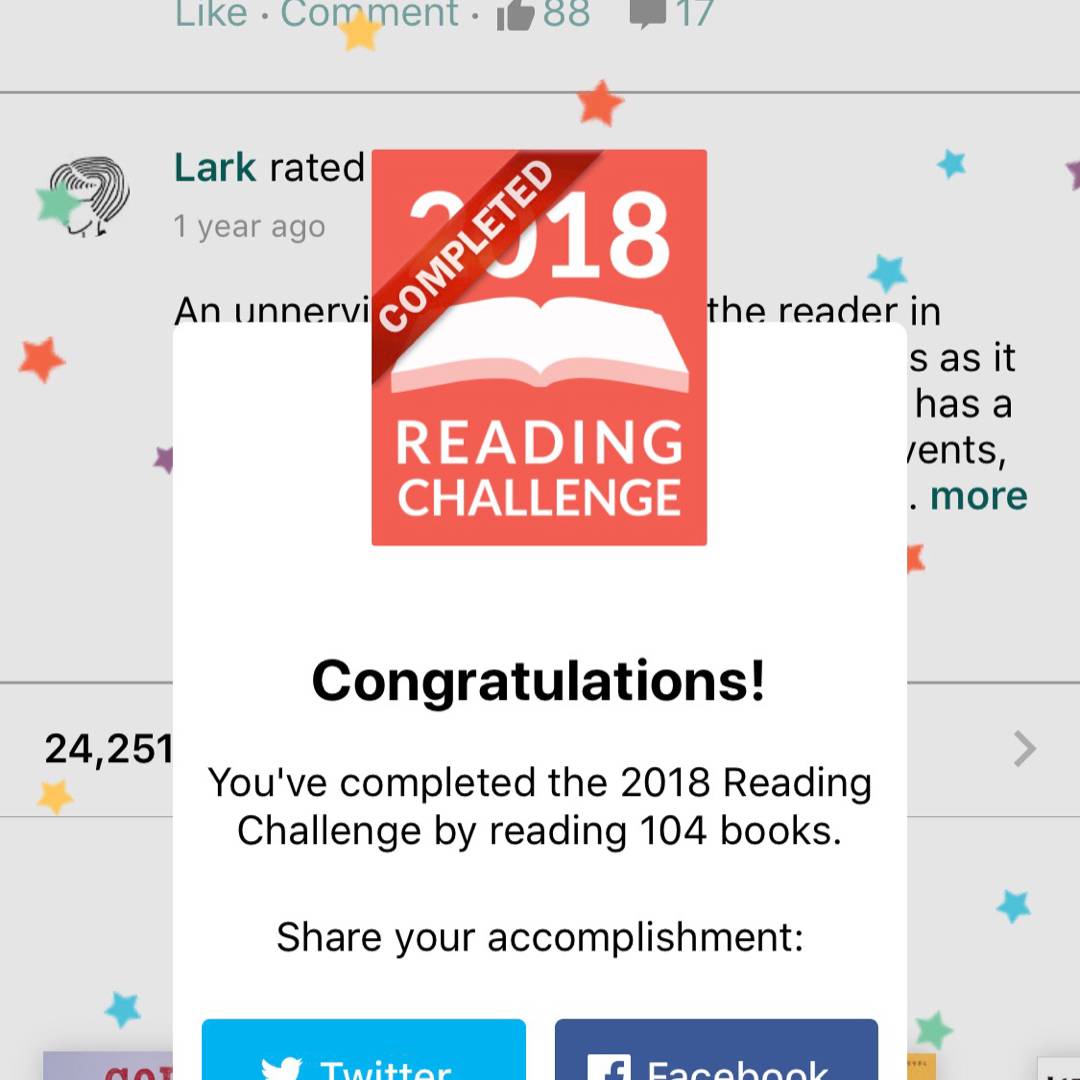
Task: Share accomplishment on Facebook
Action: click(716, 1054)
